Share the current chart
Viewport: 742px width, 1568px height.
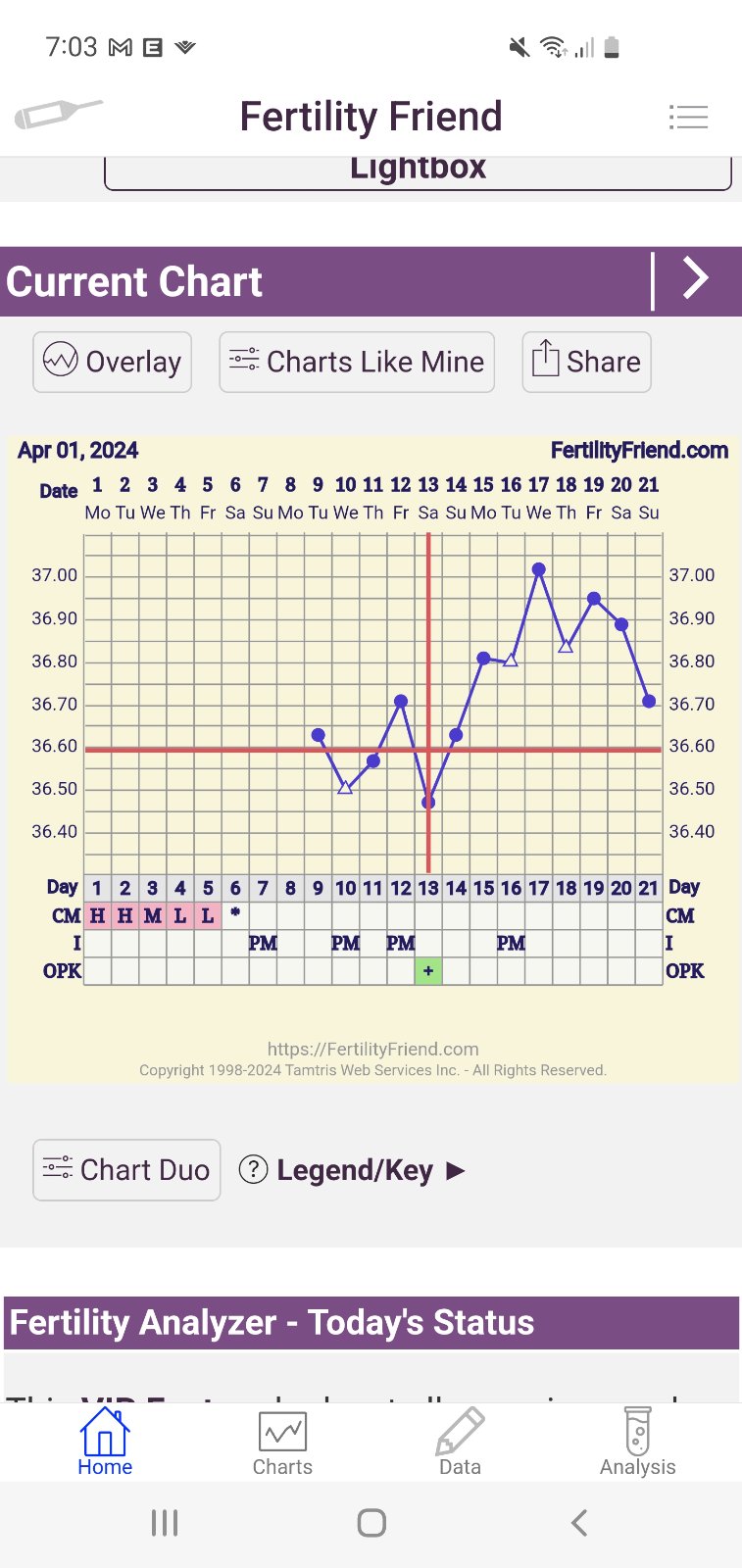[x=586, y=362]
